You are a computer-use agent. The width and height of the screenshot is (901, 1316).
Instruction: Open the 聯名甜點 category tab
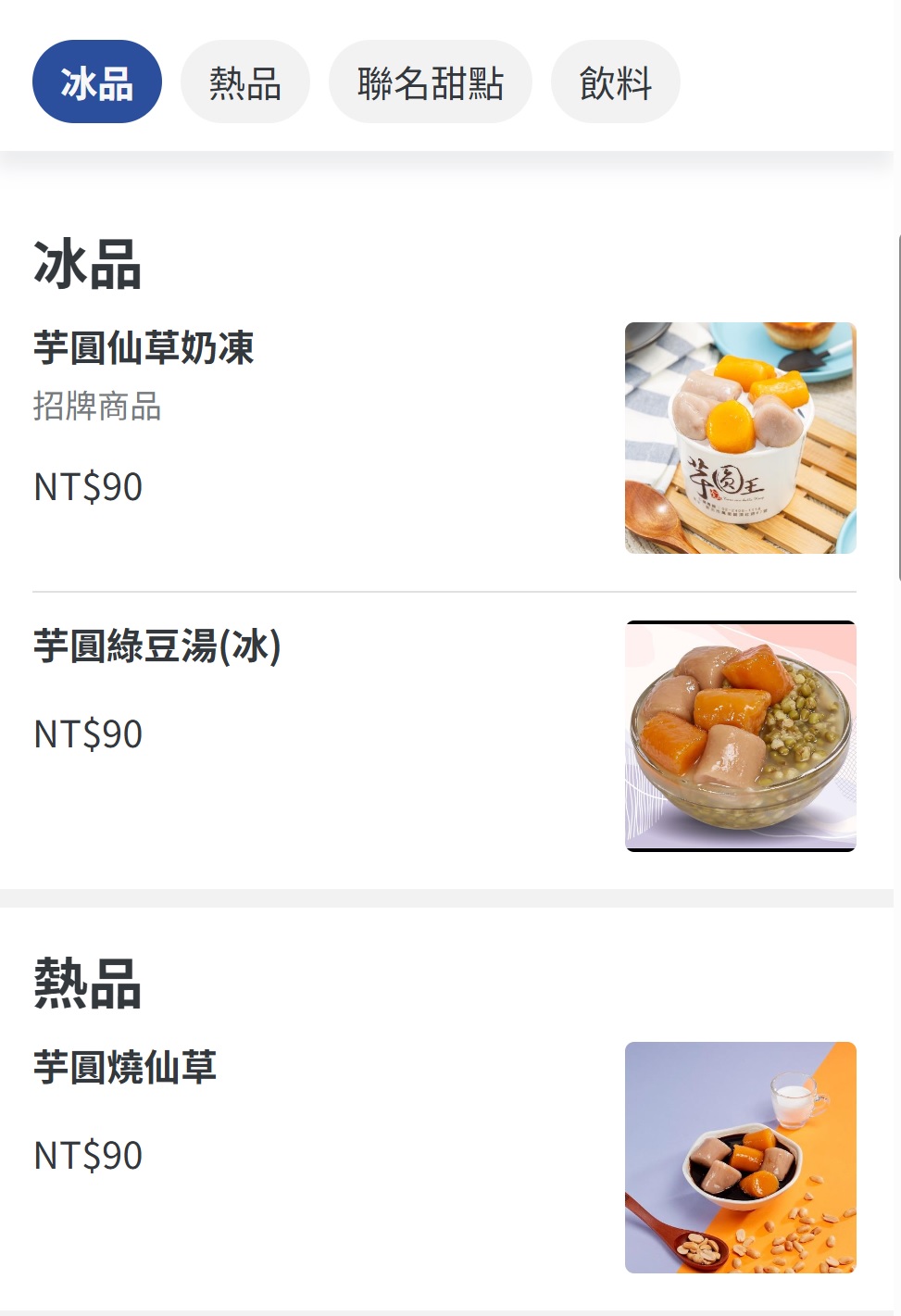coord(431,82)
